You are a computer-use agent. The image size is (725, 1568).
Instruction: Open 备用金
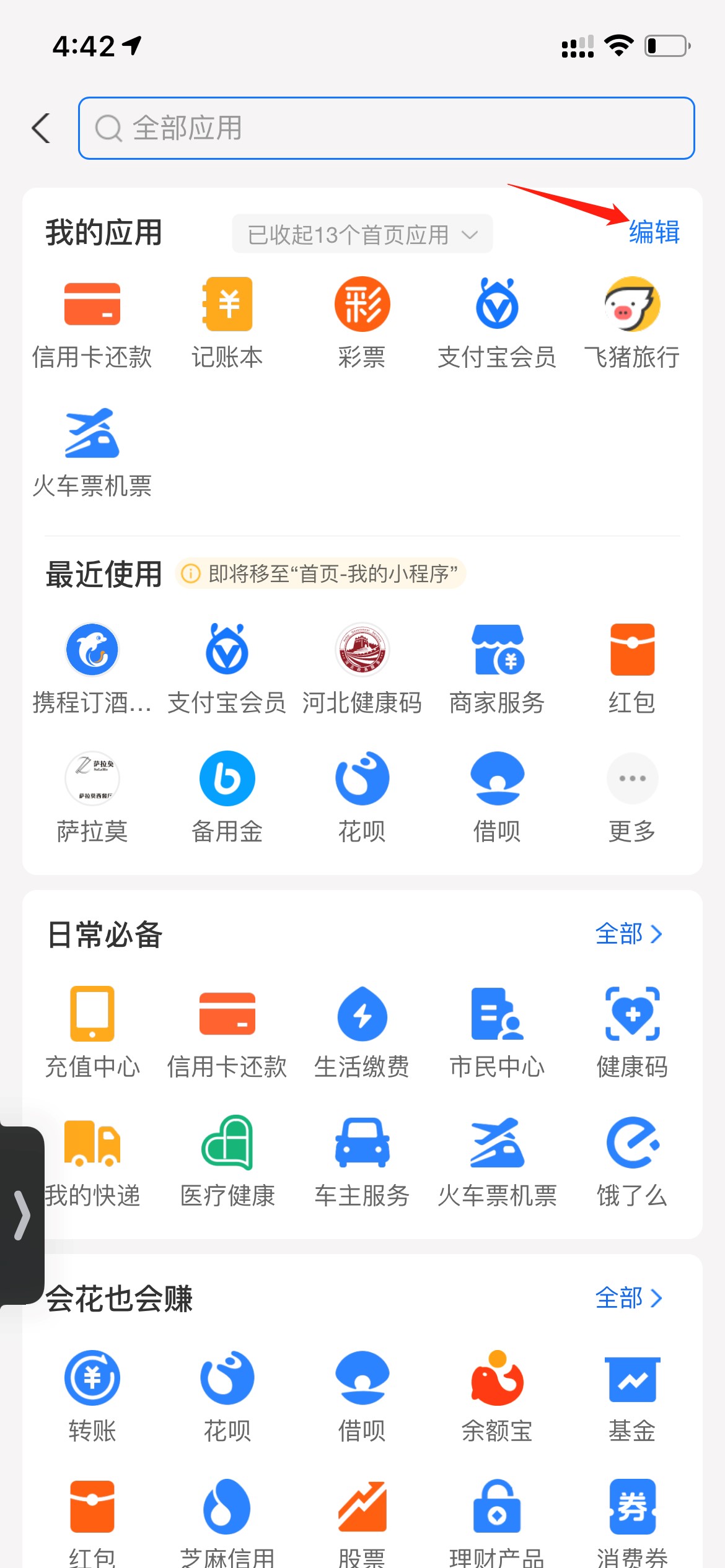[x=227, y=797]
